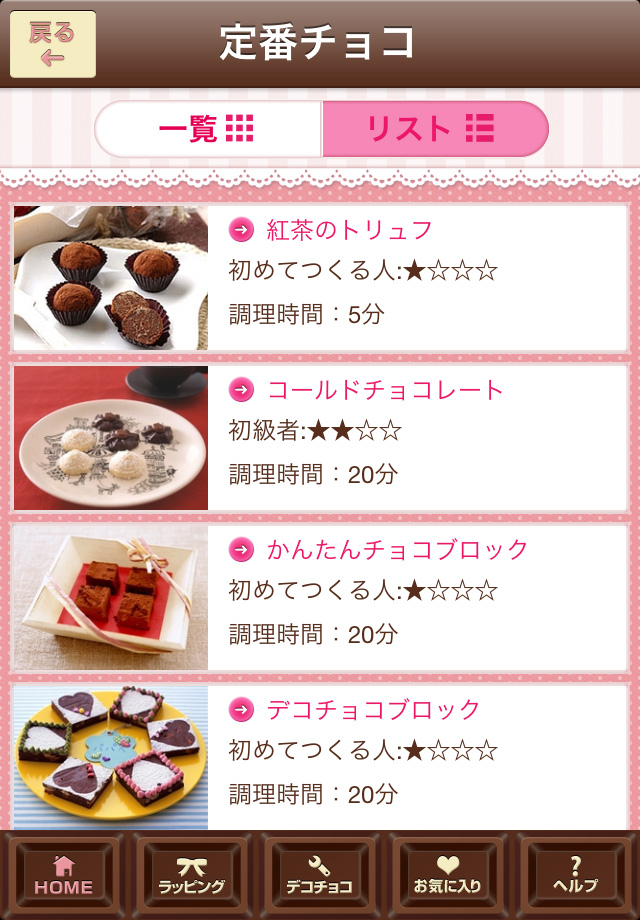640x920 pixels.
Task: Select the リスト list view
Action: click(x=435, y=129)
